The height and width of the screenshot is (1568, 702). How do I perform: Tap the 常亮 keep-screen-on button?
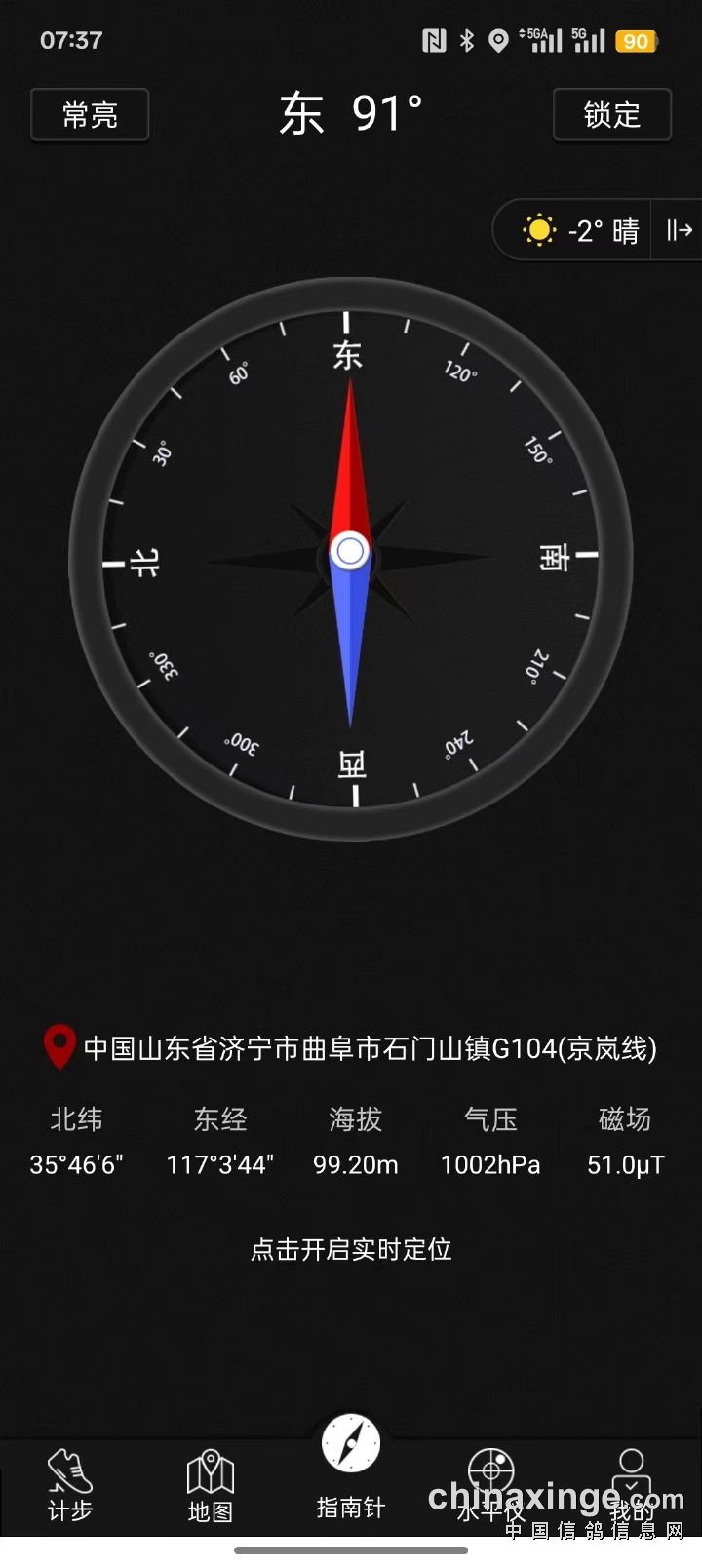click(x=90, y=115)
